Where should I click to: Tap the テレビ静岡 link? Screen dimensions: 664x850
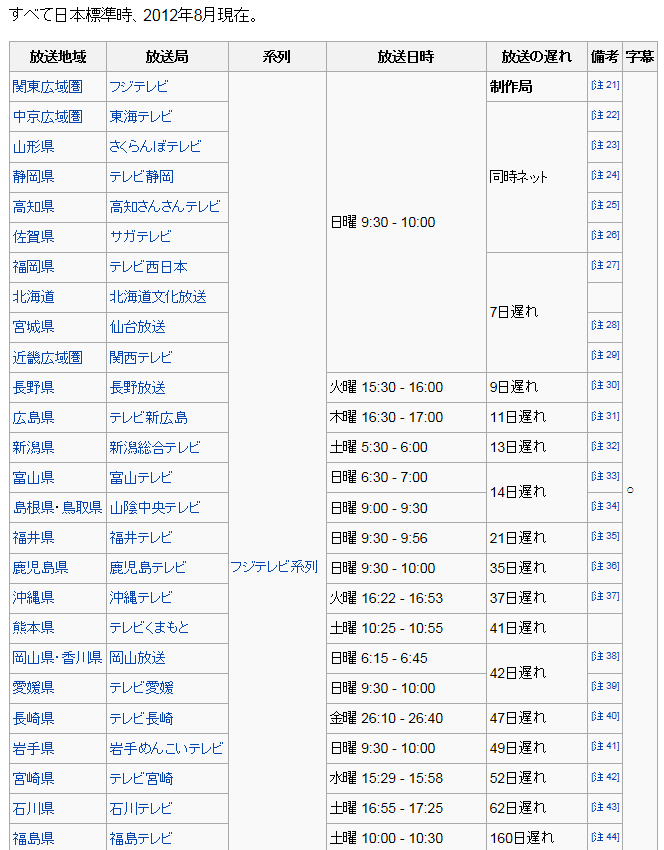pos(141,177)
